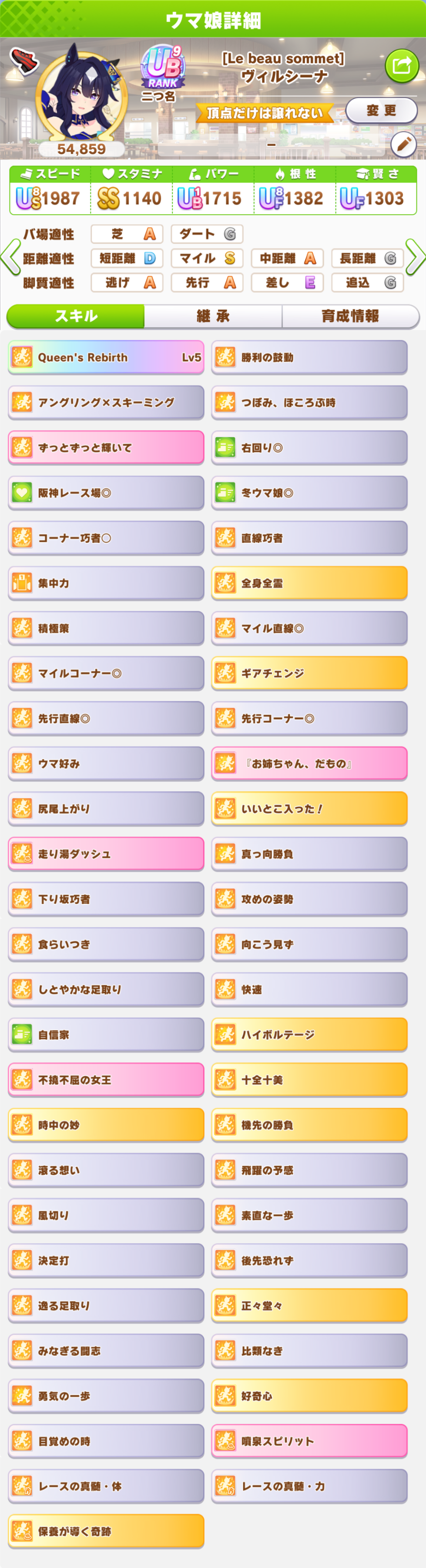View the 保養が導く奇跡 skill

106,1530
